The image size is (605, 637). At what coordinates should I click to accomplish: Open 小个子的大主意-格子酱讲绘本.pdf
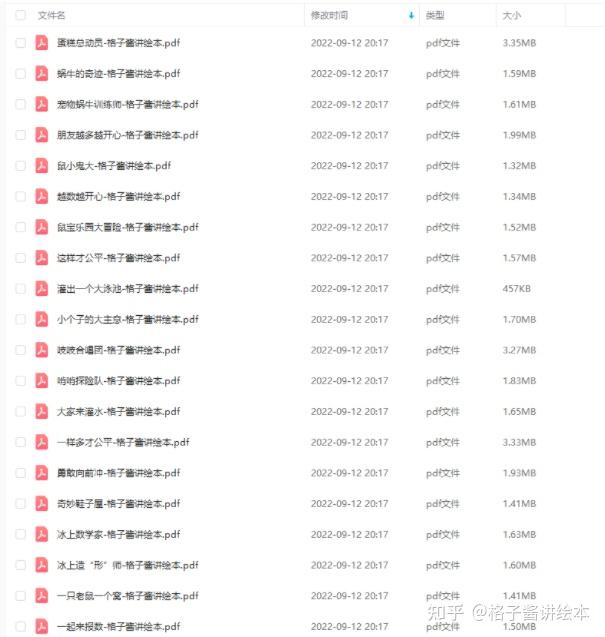pyautogui.click(x=127, y=320)
